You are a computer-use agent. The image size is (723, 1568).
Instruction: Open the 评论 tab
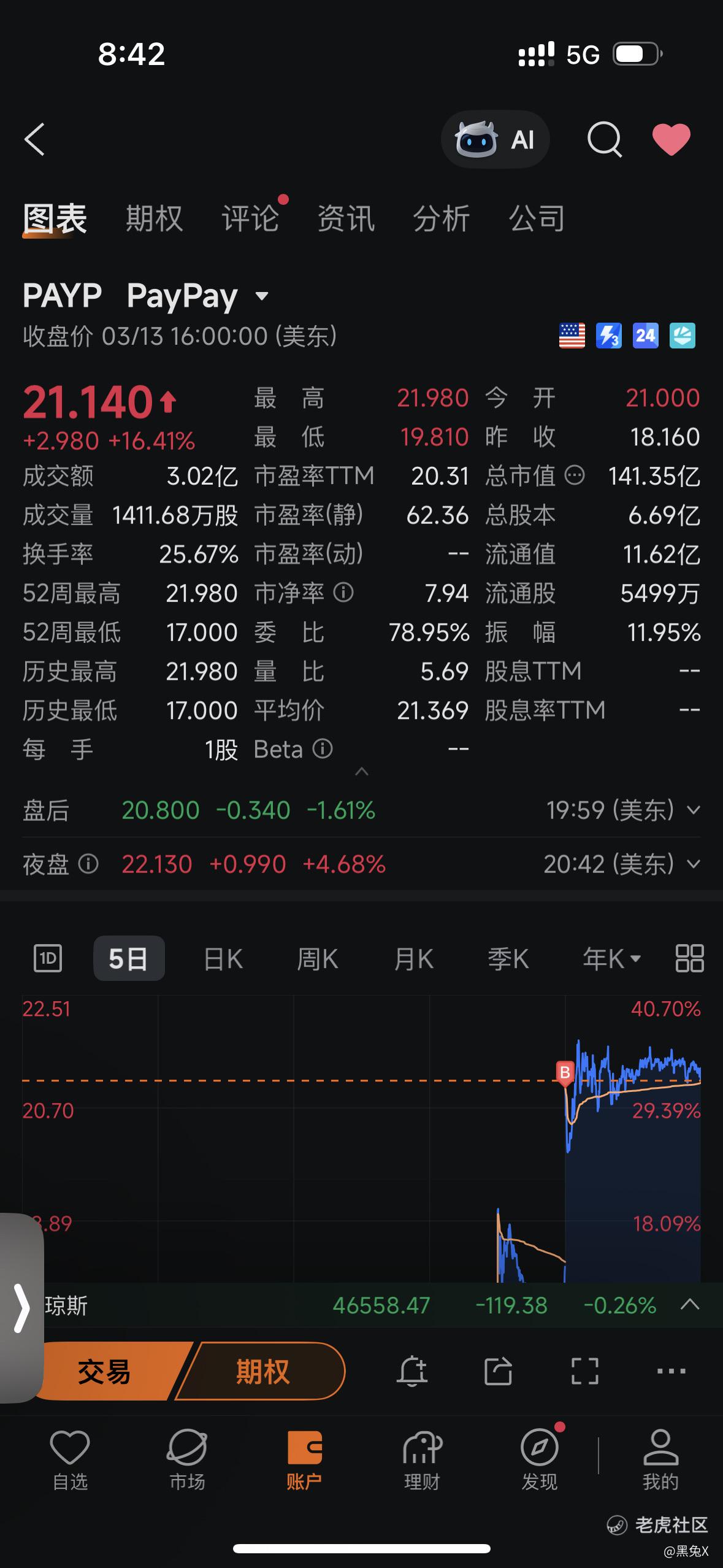pyautogui.click(x=250, y=218)
